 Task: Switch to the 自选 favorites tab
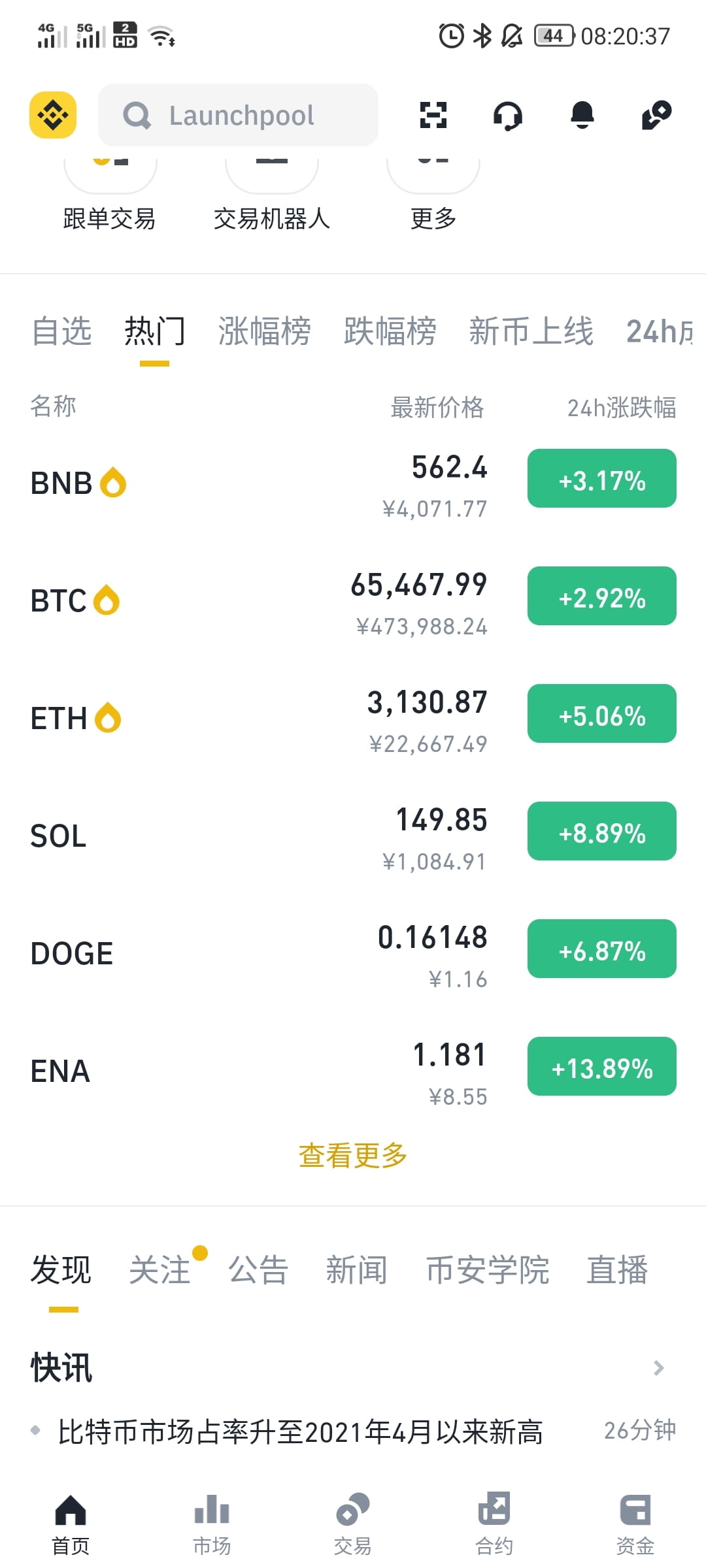(x=61, y=331)
